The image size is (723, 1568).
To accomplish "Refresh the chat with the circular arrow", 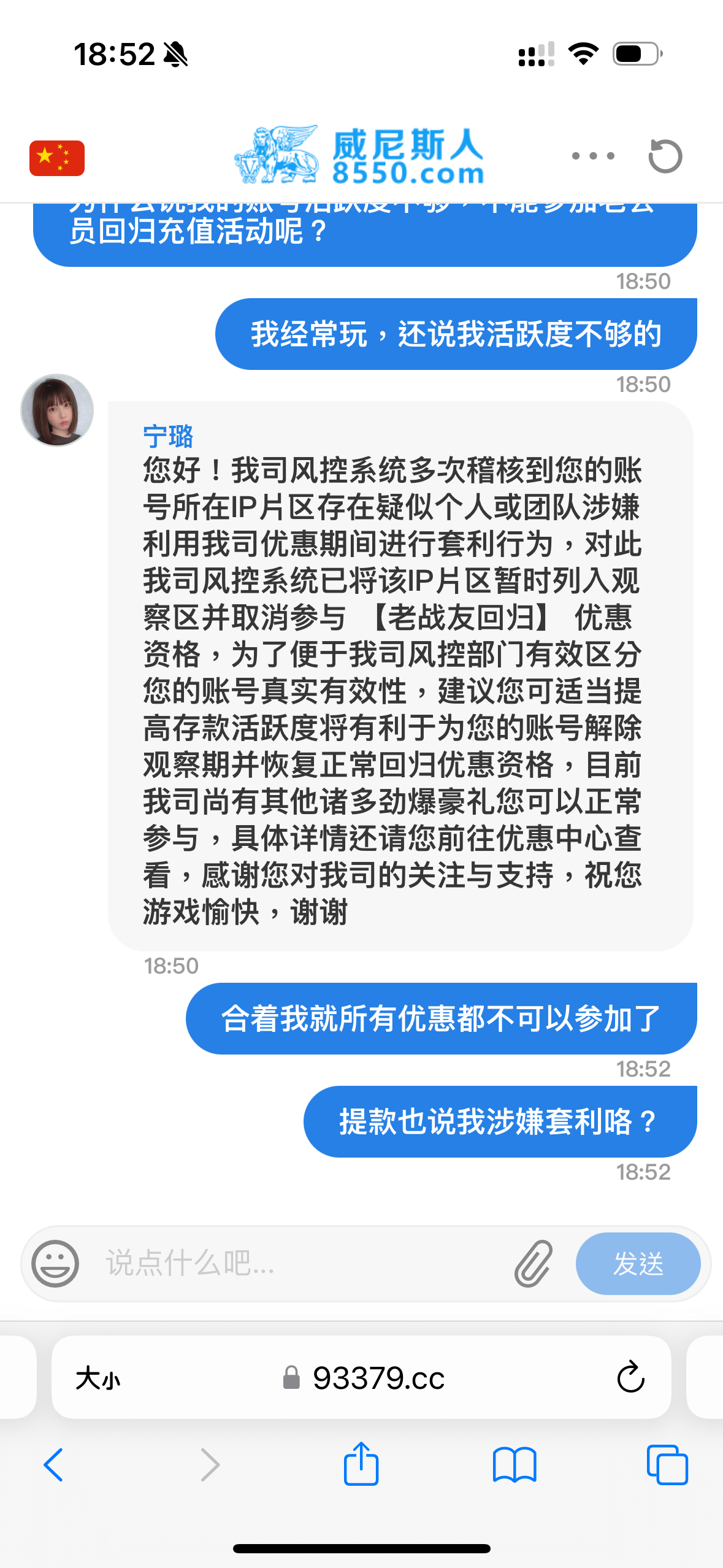I will click(x=665, y=156).
